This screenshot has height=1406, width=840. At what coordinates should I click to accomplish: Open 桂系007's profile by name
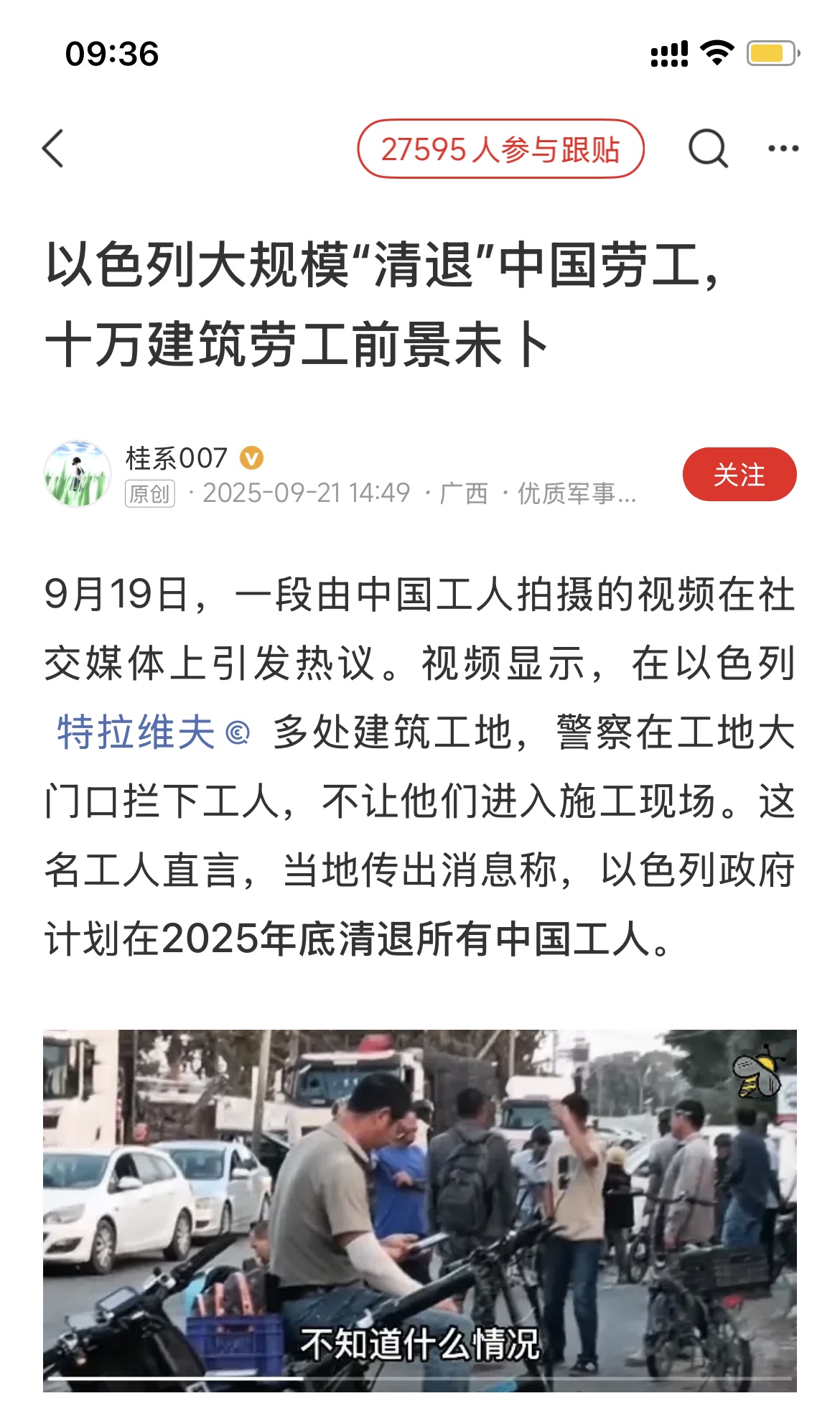coord(177,457)
